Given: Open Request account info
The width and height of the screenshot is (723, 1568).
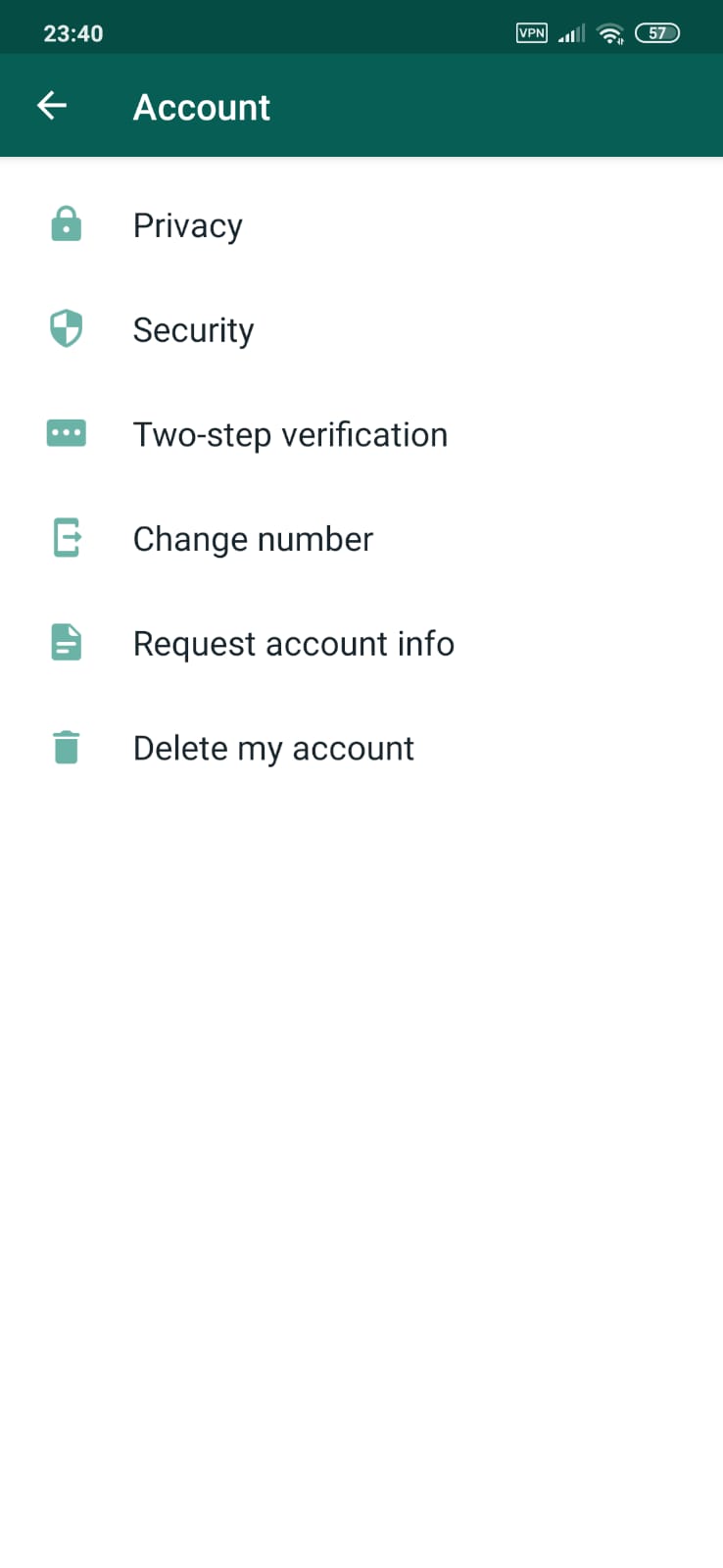Looking at the screenshot, I should coord(293,644).
